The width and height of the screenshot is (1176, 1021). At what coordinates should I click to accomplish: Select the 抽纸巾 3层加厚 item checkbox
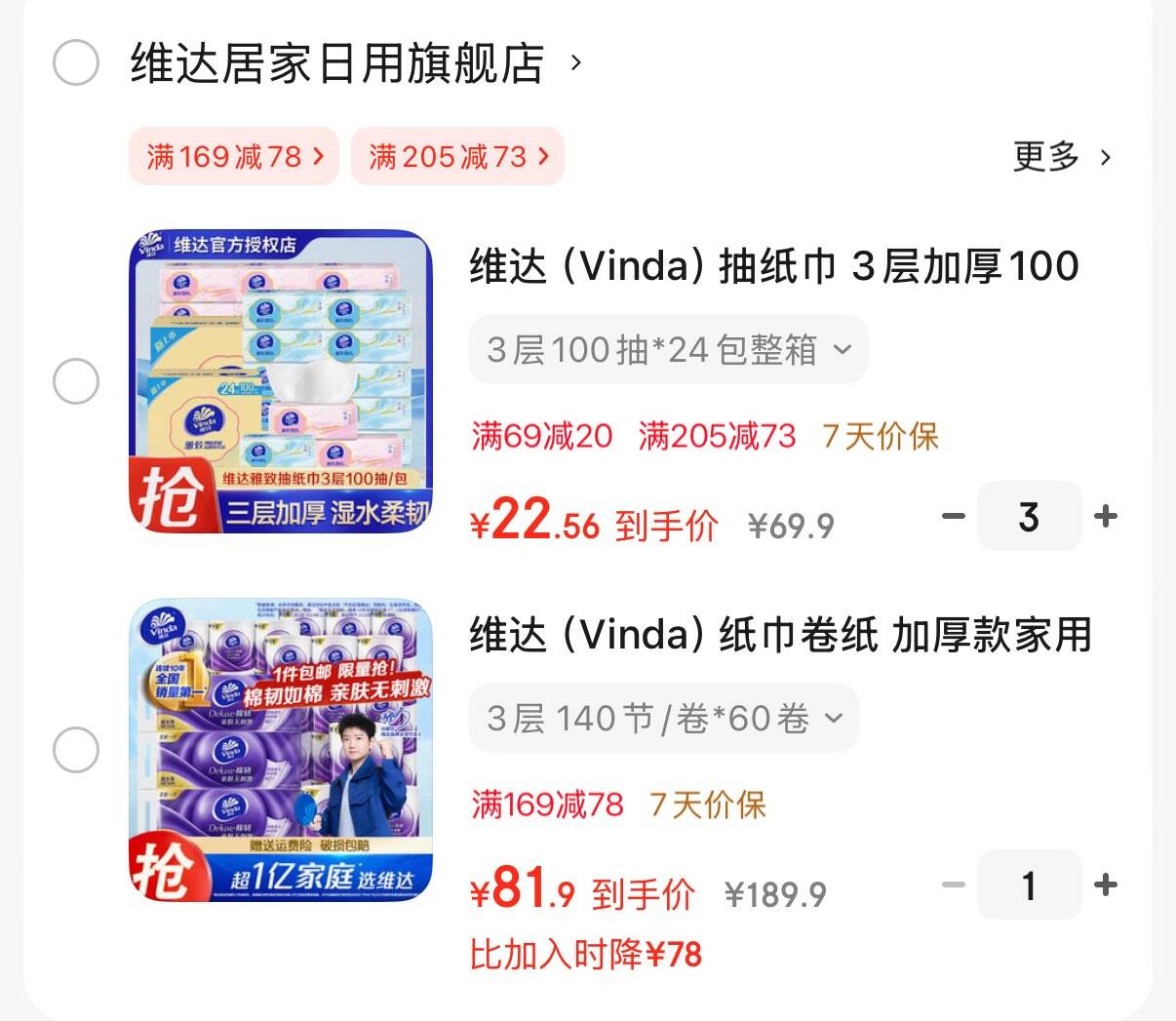click(x=75, y=380)
